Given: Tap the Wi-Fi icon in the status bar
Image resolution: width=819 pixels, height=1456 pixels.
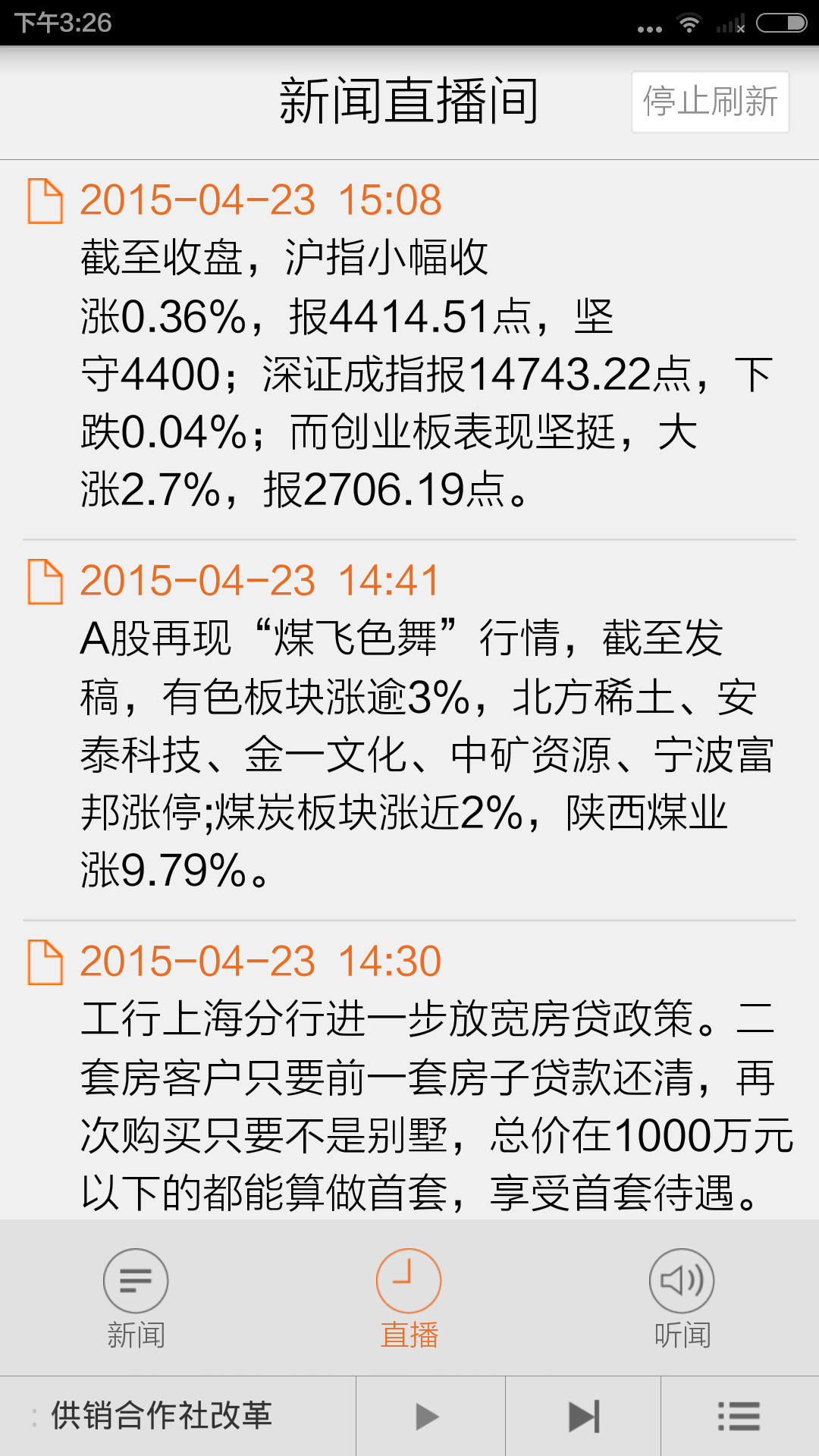Looking at the screenshot, I should pos(689,23).
